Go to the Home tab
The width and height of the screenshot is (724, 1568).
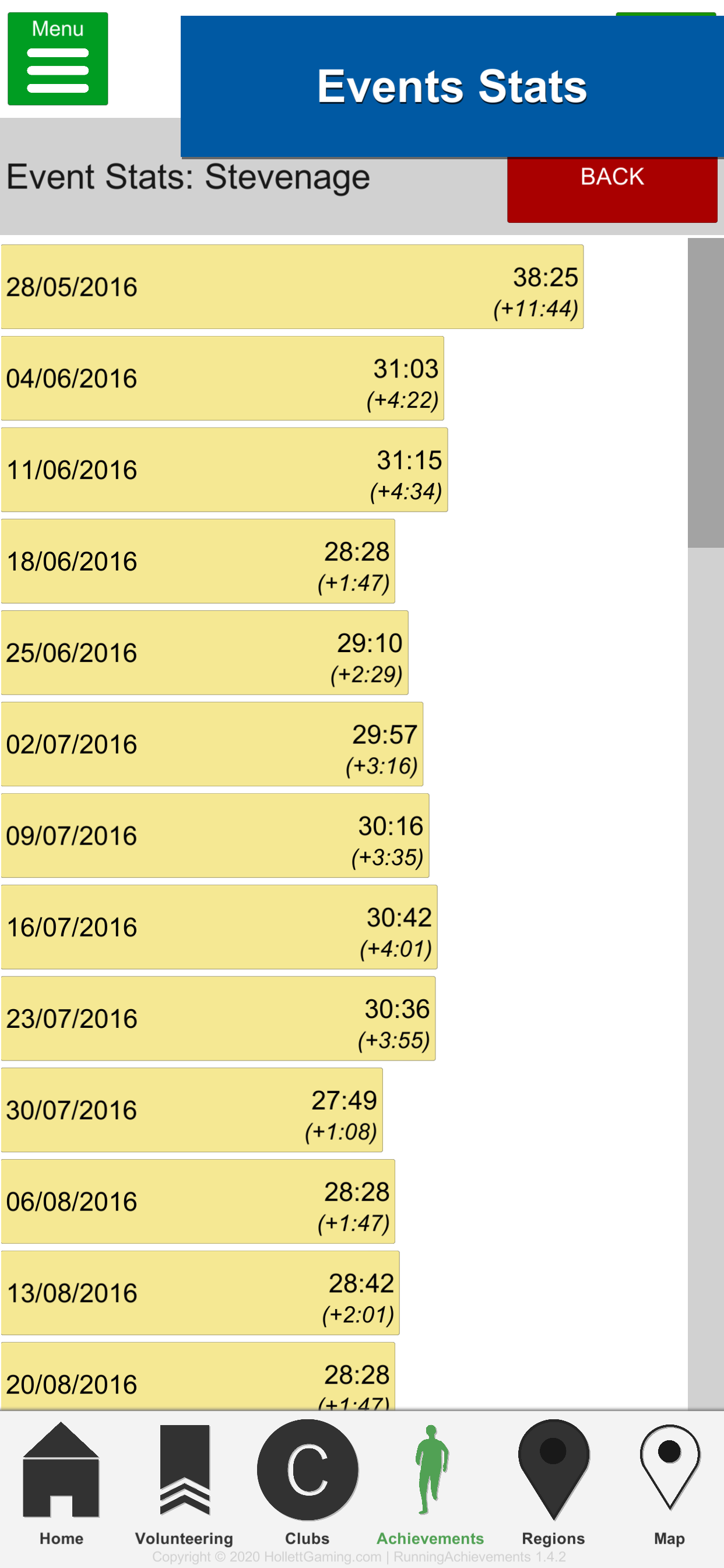[x=61, y=1483]
